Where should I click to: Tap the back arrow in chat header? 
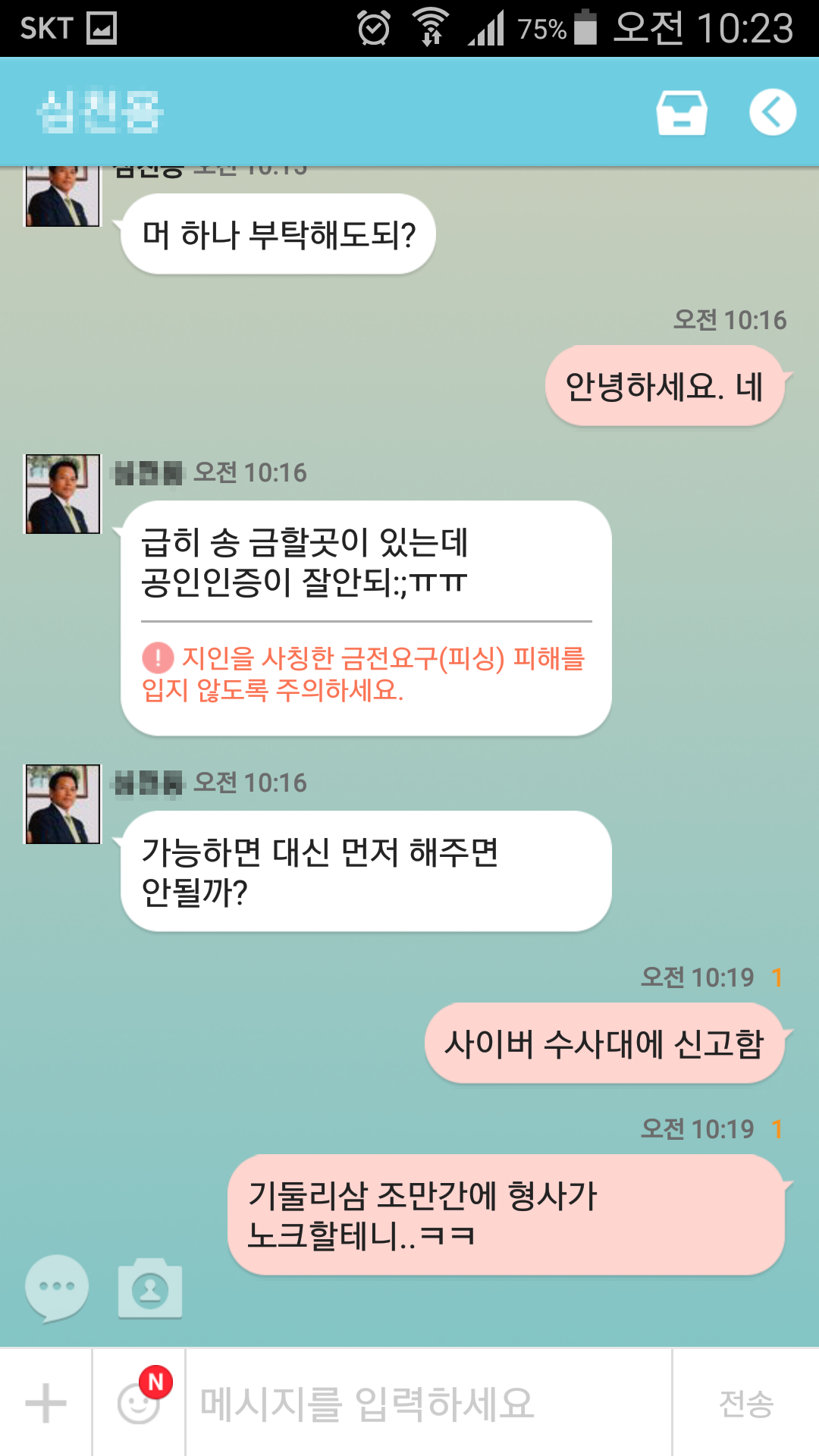coord(772,112)
